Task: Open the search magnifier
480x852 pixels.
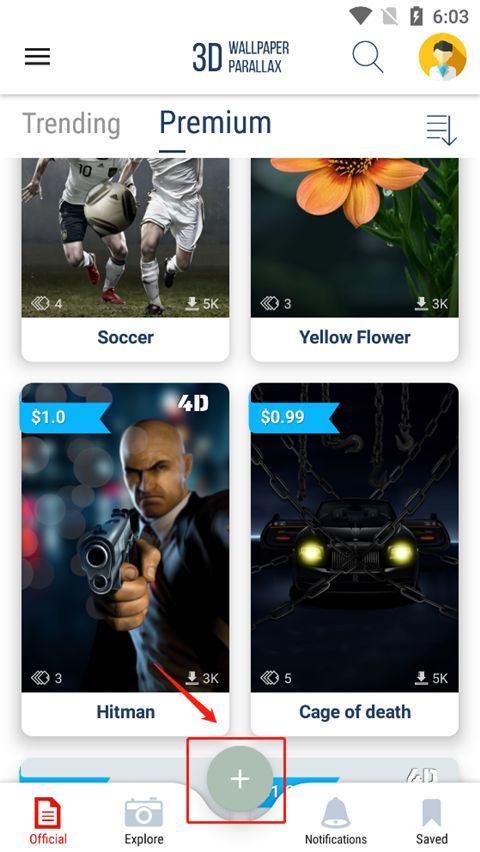Action: [367, 57]
